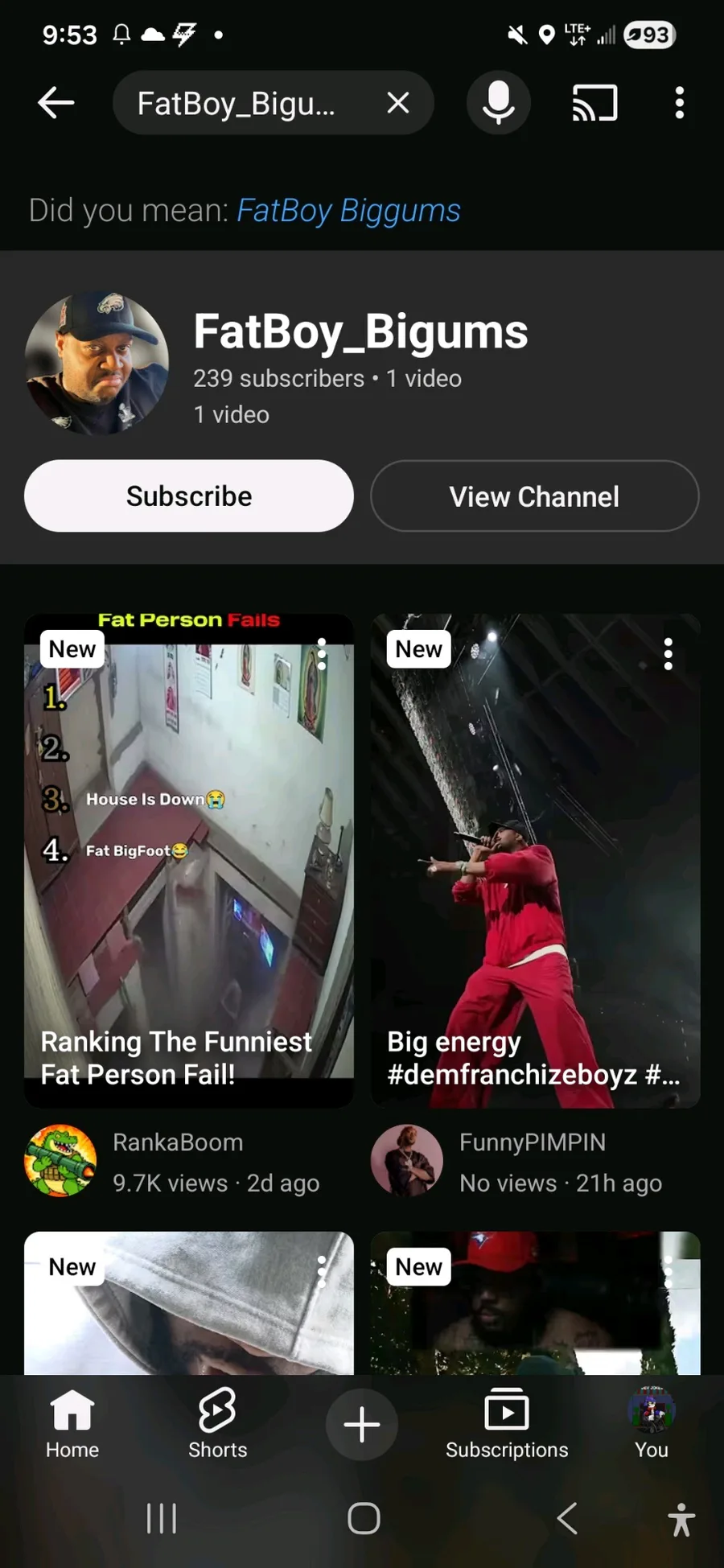Create new content with the plus button
The width and height of the screenshot is (724, 1568).
(x=362, y=1425)
